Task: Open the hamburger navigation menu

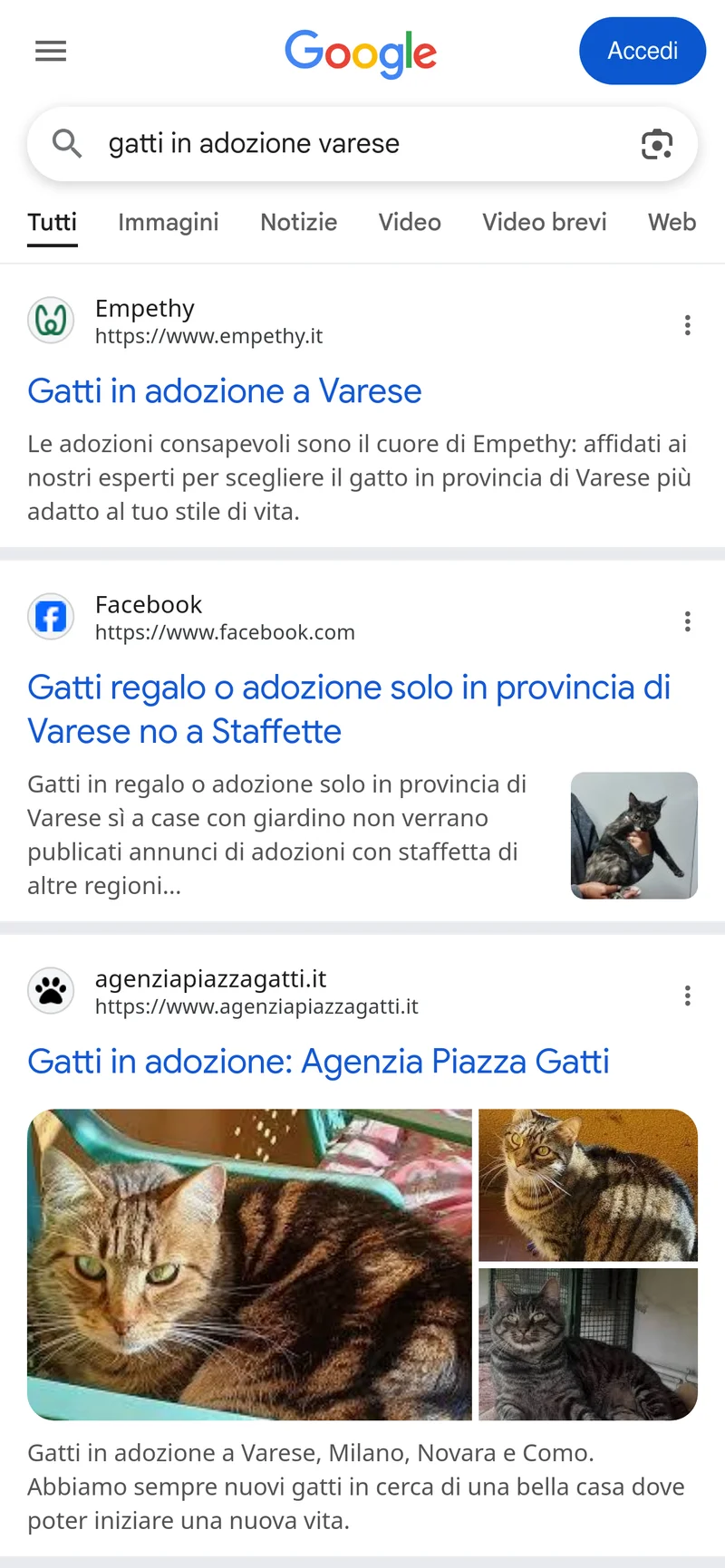Action: [51, 51]
